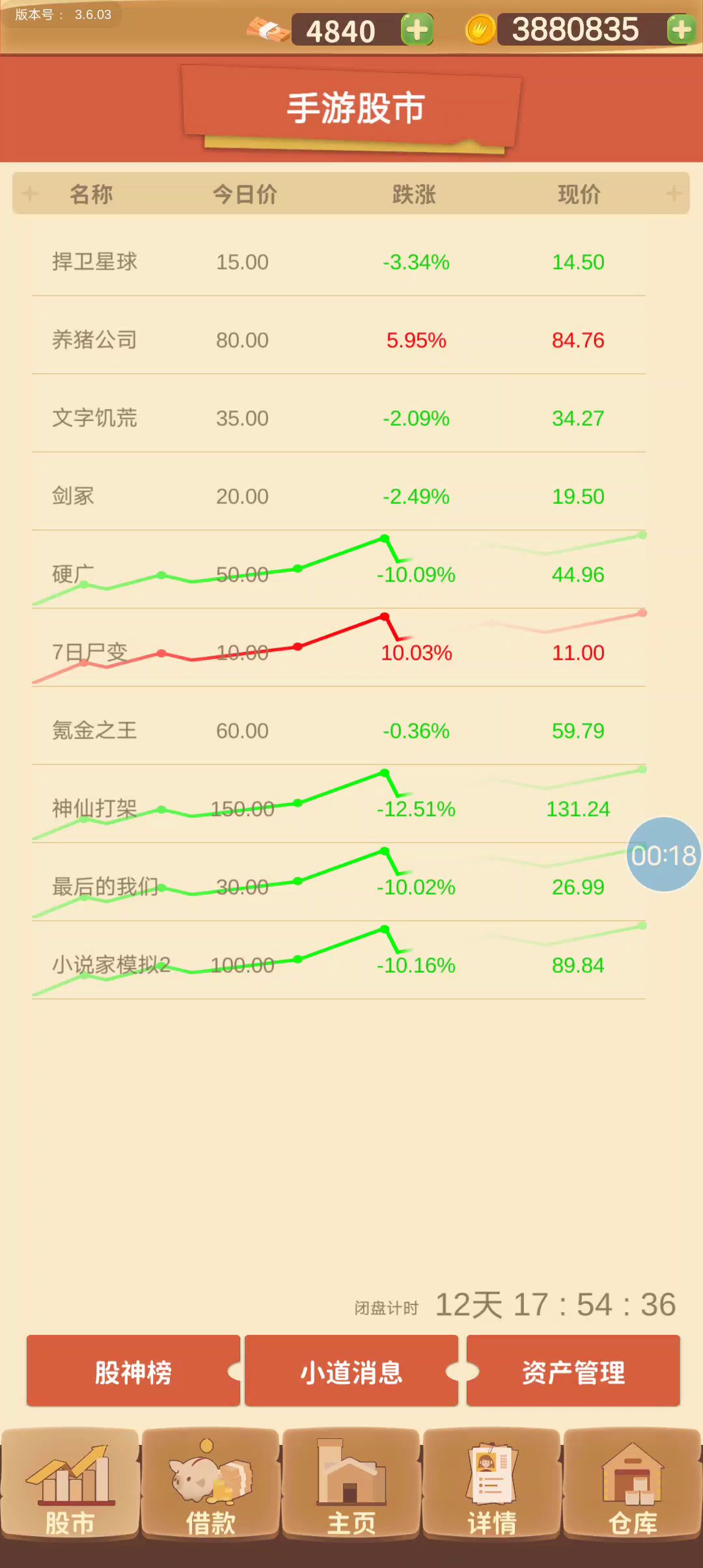Open 资产管理 asset management
The width and height of the screenshot is (703, 1568).
coord(573,1371)
